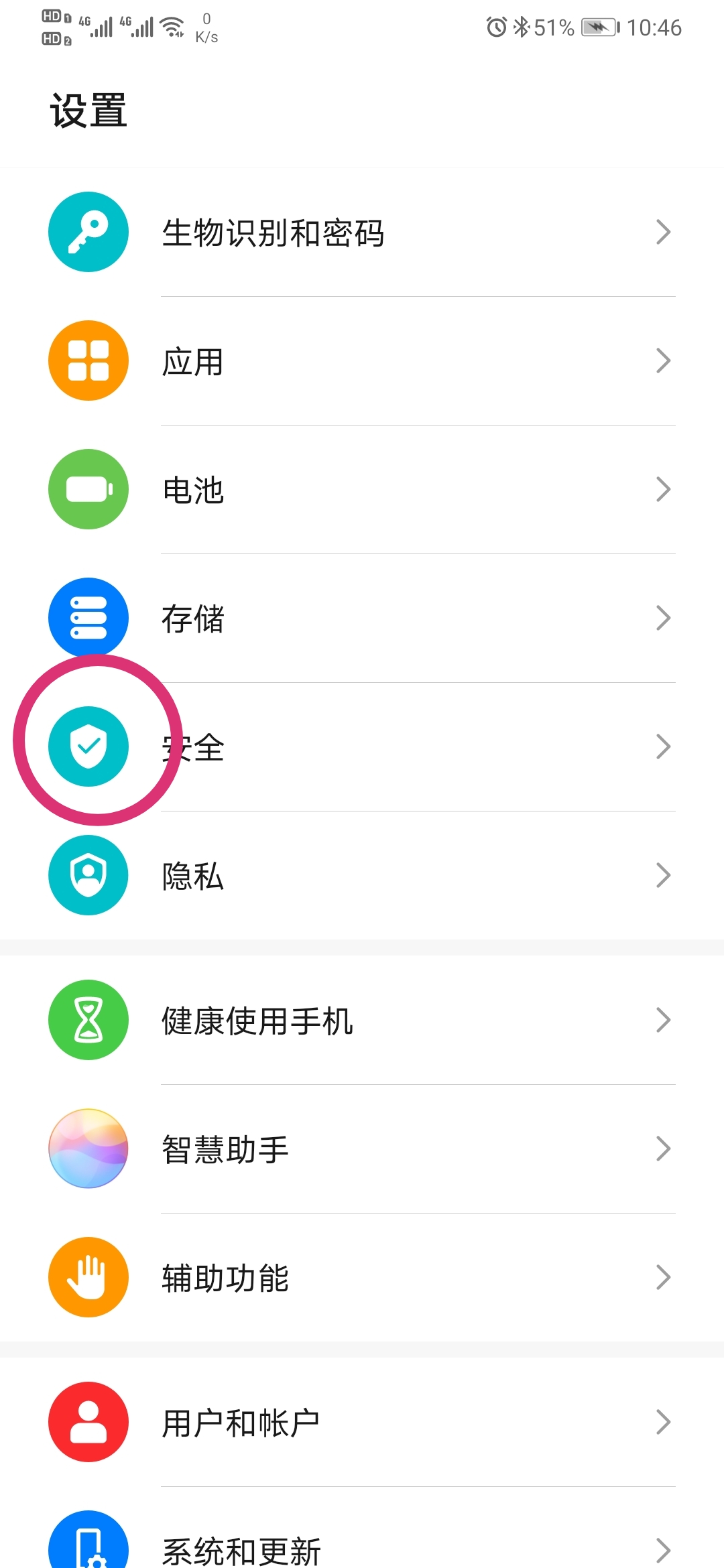Screen dimensions: 724x1568
Task: Select the orange 应用 apps icon
Action: pyautogui.click(x=88, y=360)
